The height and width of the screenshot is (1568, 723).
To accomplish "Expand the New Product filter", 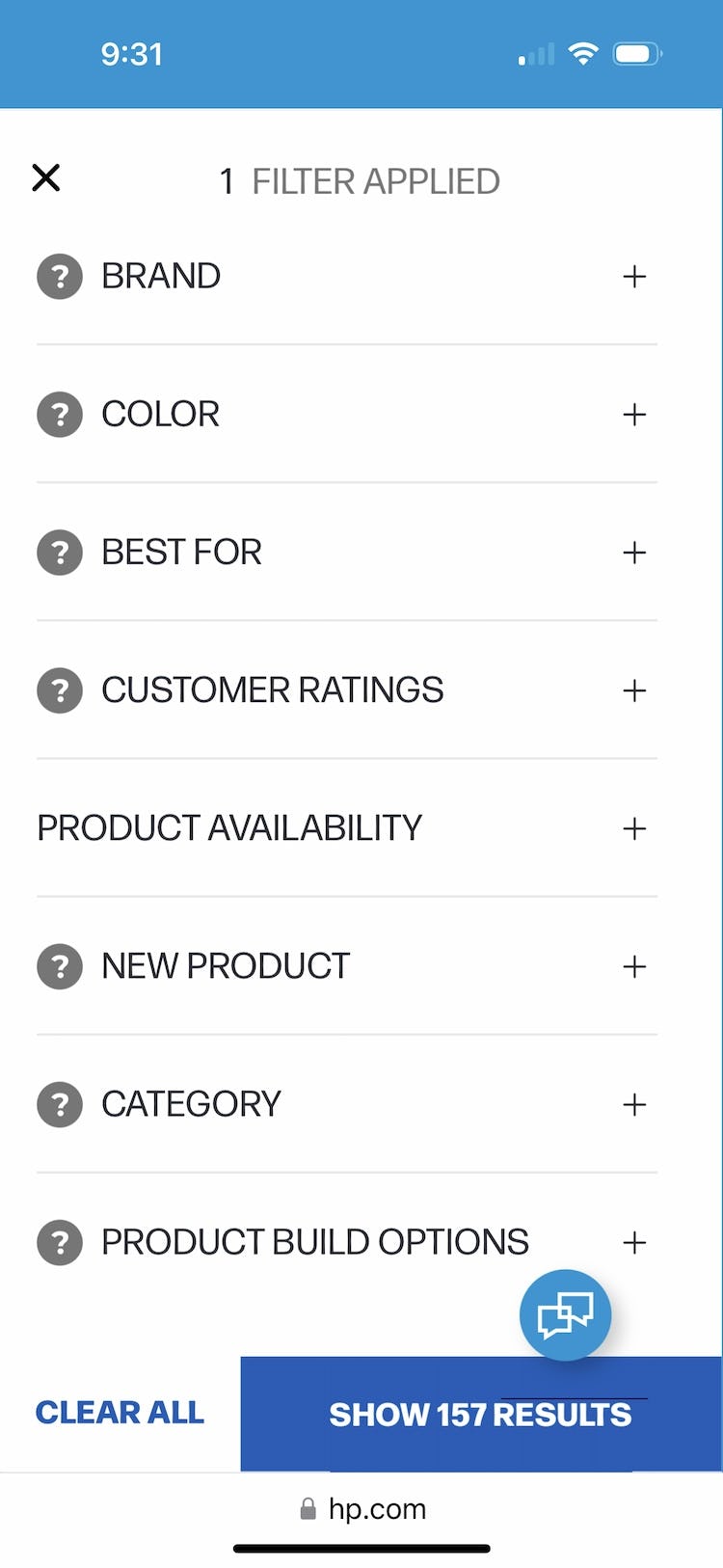I will click(x=633, y=966).
